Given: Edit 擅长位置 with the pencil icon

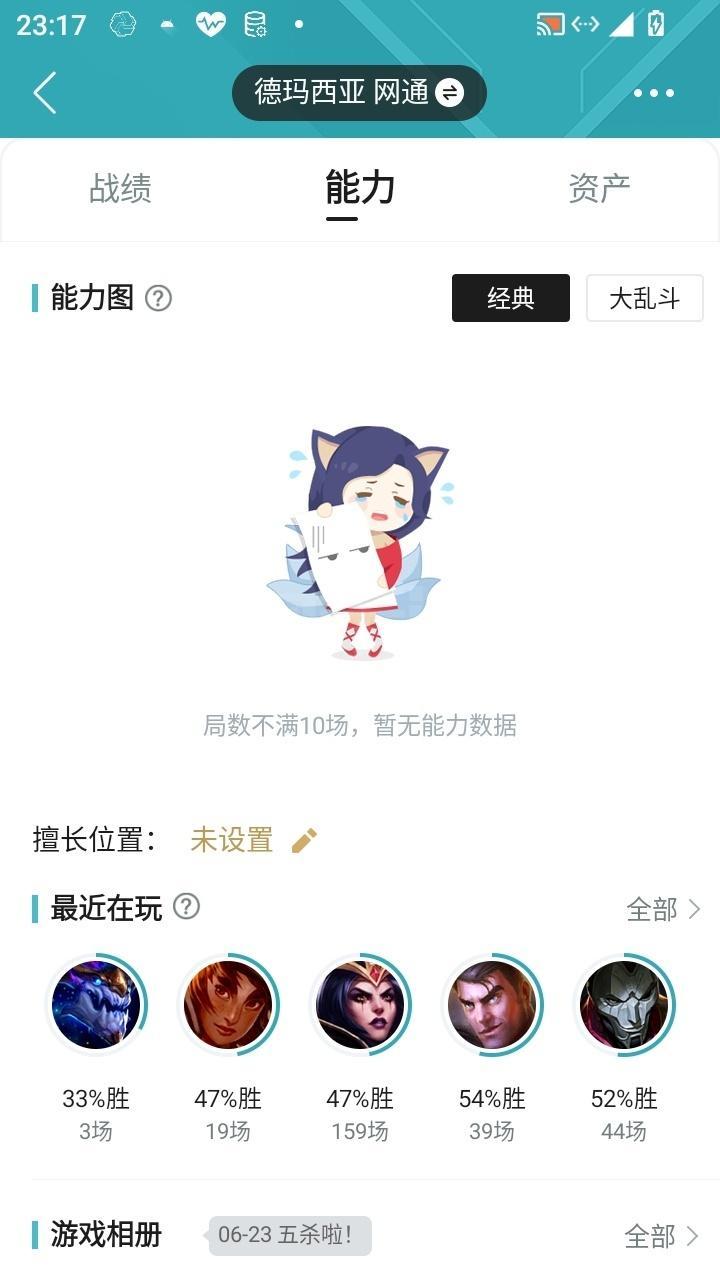Looking at the screenshot, I should (x=304, y=840).
